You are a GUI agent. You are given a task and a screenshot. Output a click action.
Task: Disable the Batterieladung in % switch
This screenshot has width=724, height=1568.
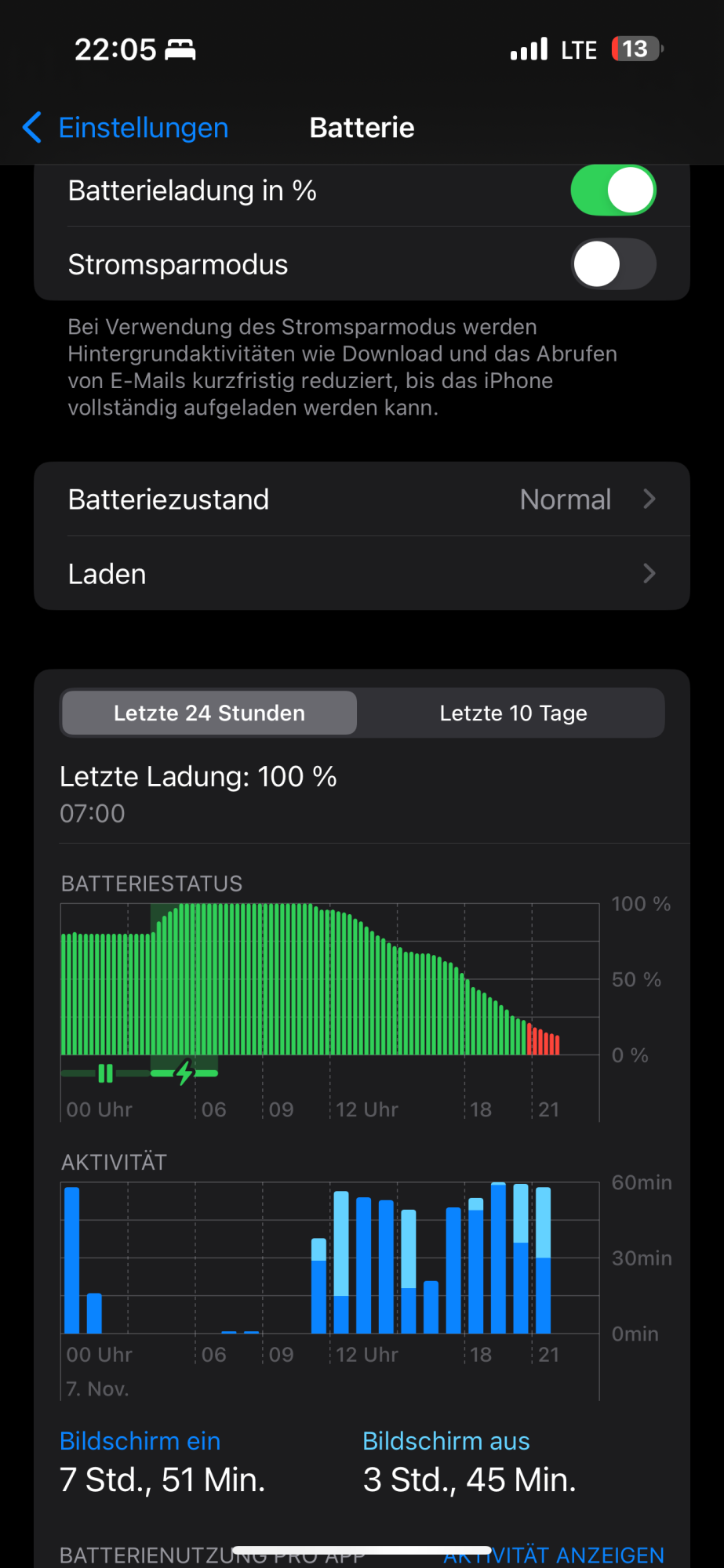(613, 191)
